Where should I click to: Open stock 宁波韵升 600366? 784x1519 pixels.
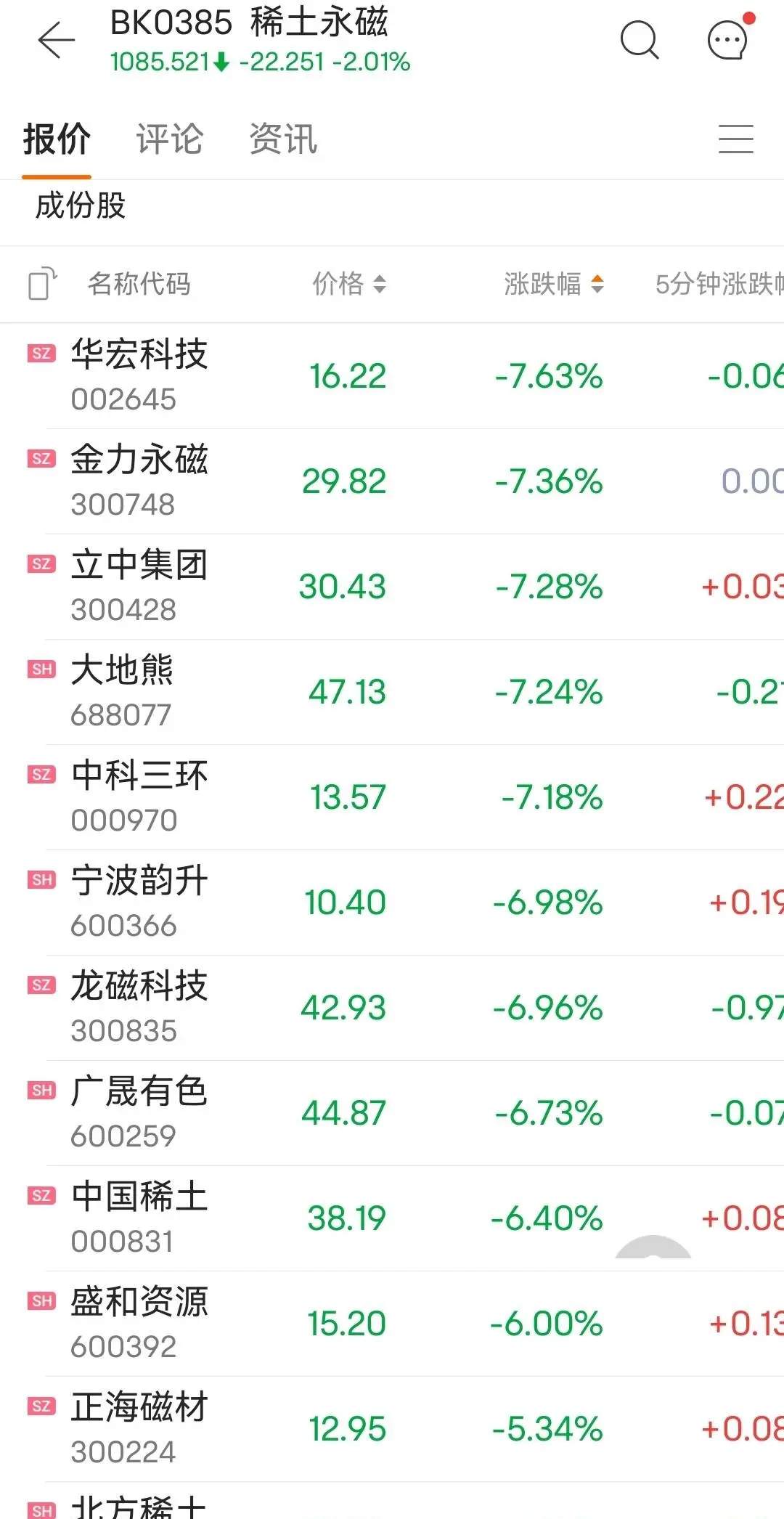(392, 903)
